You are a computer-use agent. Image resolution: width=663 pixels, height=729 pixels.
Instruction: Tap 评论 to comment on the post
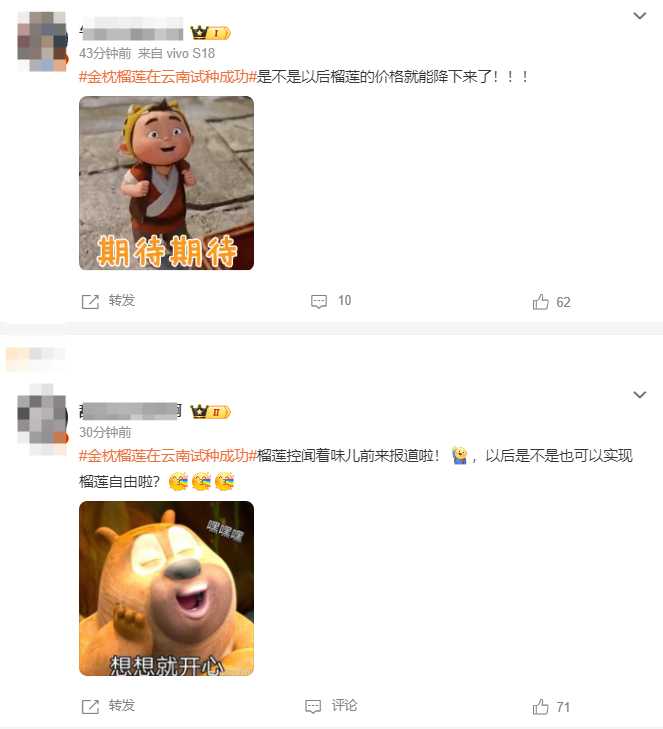[334, 706]
